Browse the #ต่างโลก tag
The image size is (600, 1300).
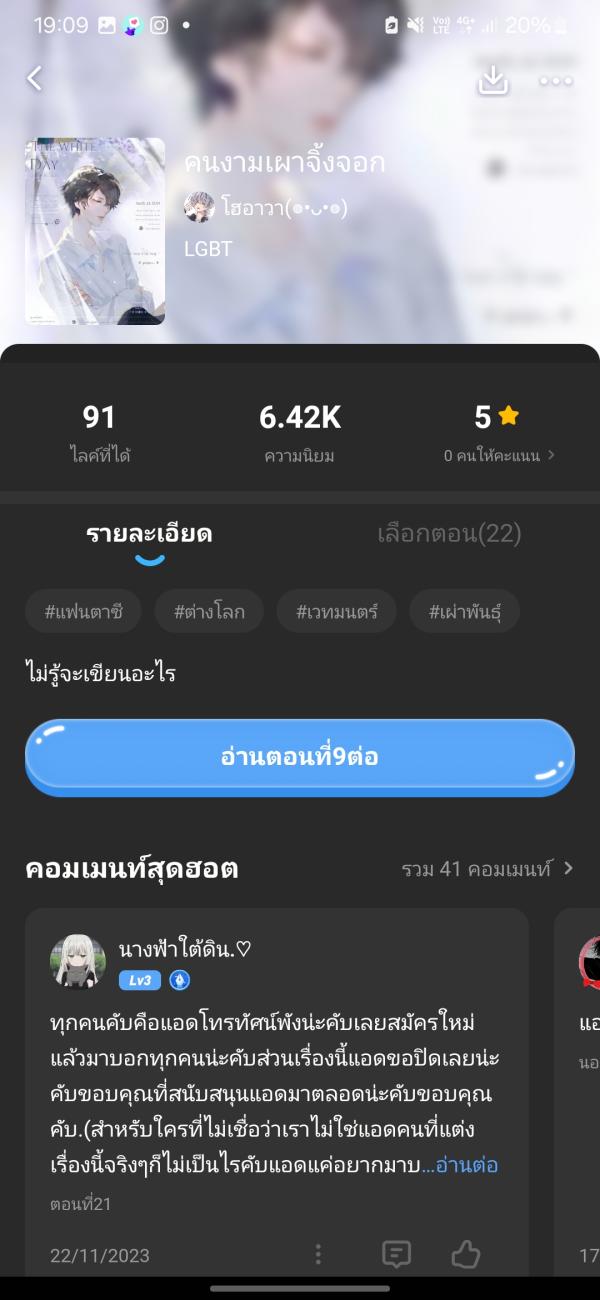coord(211,611)
